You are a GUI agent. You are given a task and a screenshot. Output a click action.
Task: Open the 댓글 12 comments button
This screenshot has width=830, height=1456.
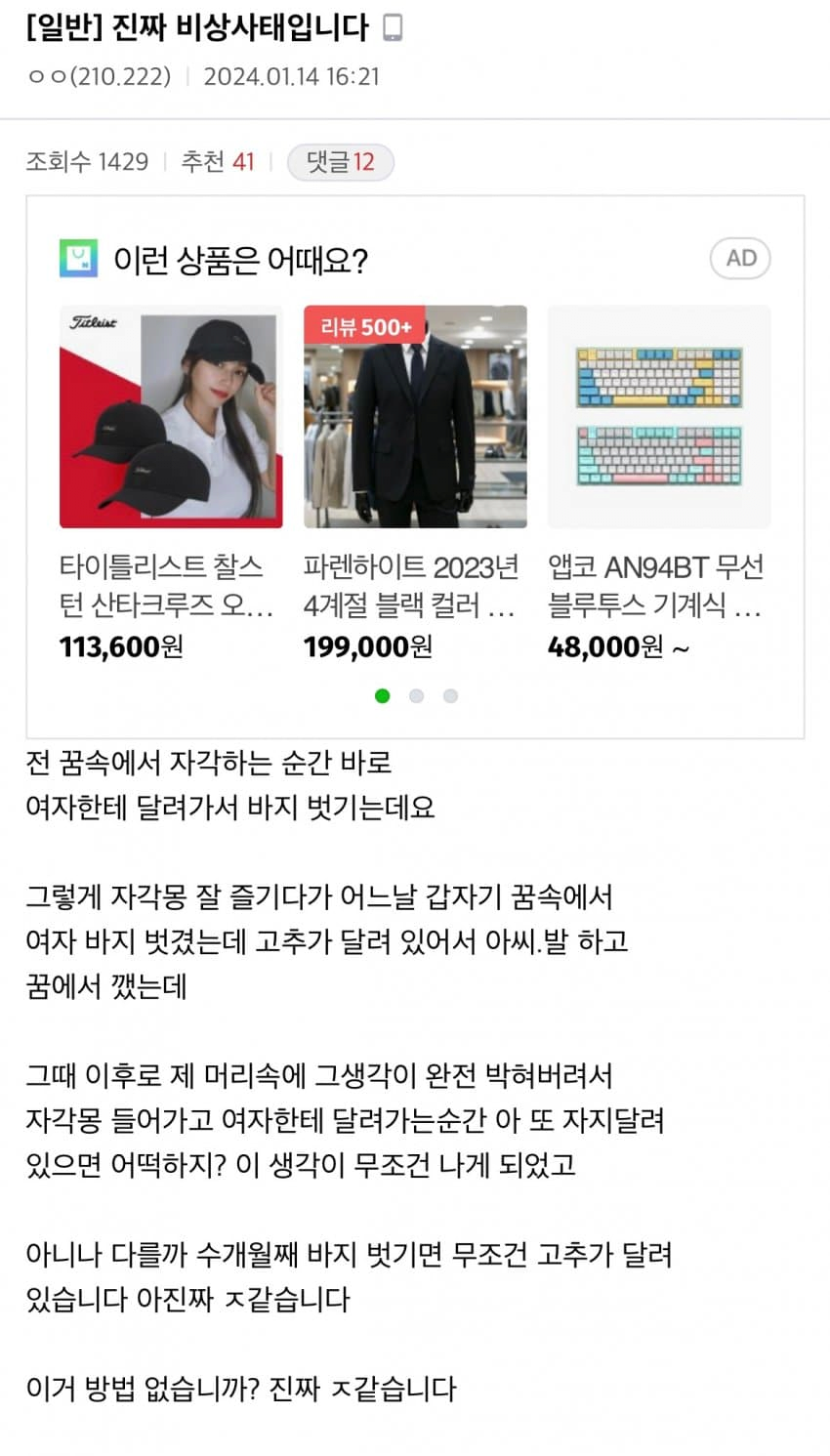point(340,162)
